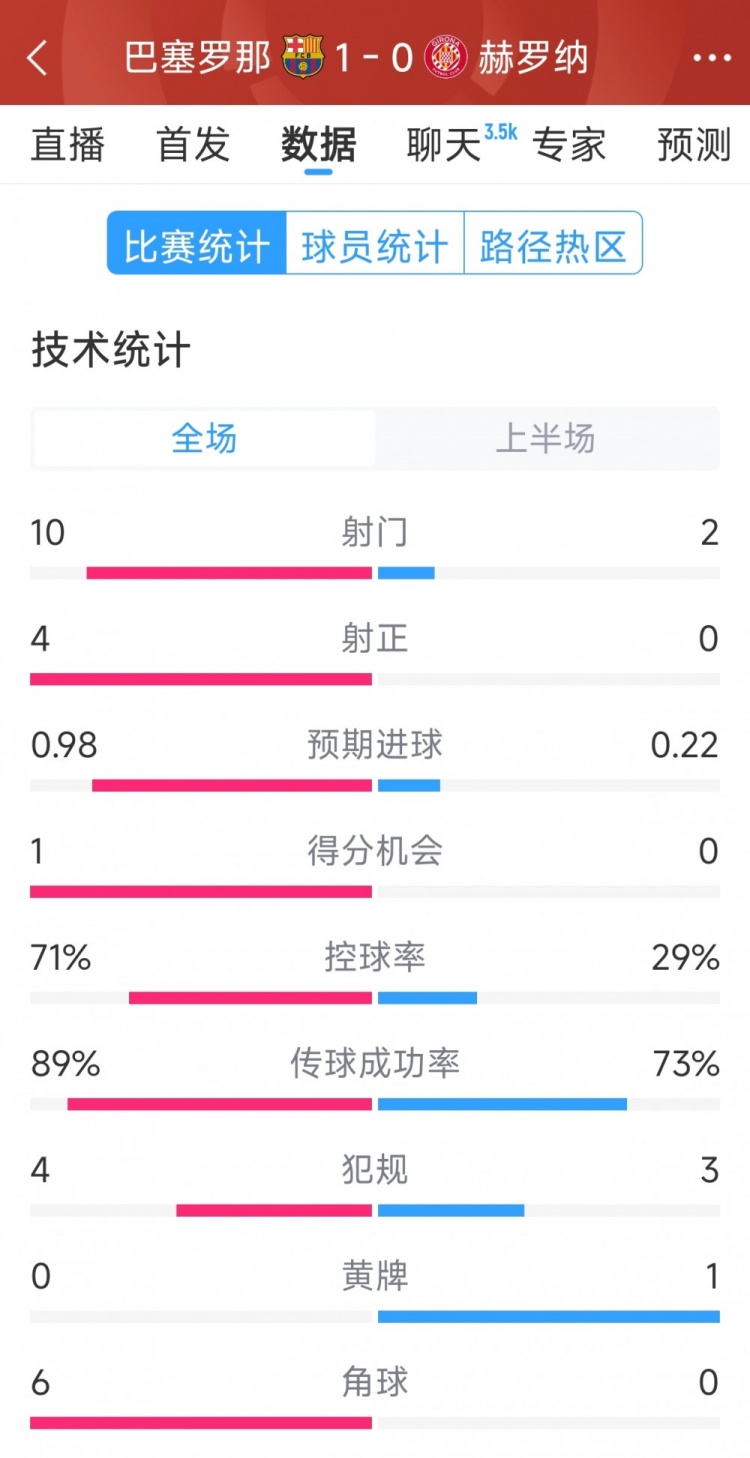Keep 全场 (full match) view selected
Image resolution: width=750 pixels, height=1458 pixels.
pyautogui.click(x=203, y=440)
